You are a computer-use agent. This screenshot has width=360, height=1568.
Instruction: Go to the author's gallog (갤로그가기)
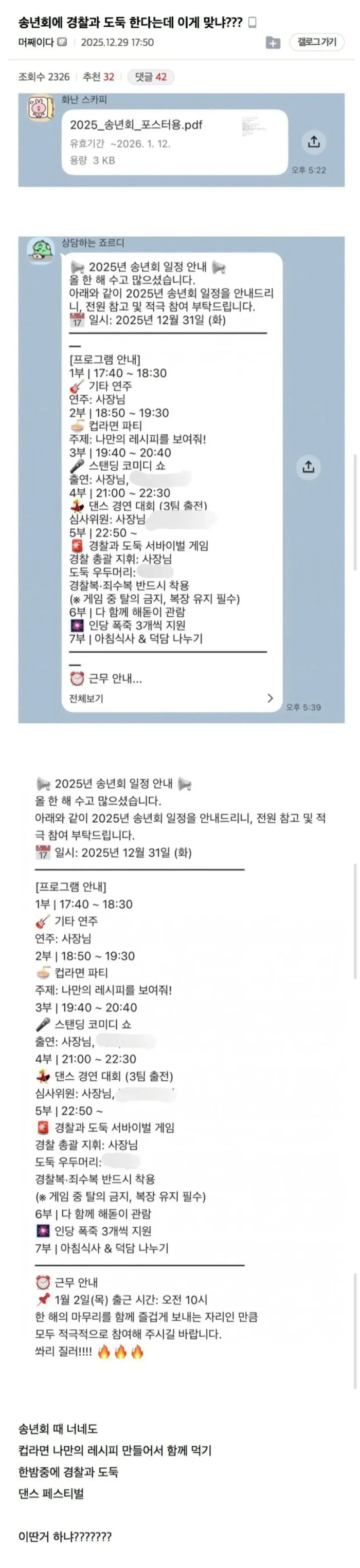316,42
